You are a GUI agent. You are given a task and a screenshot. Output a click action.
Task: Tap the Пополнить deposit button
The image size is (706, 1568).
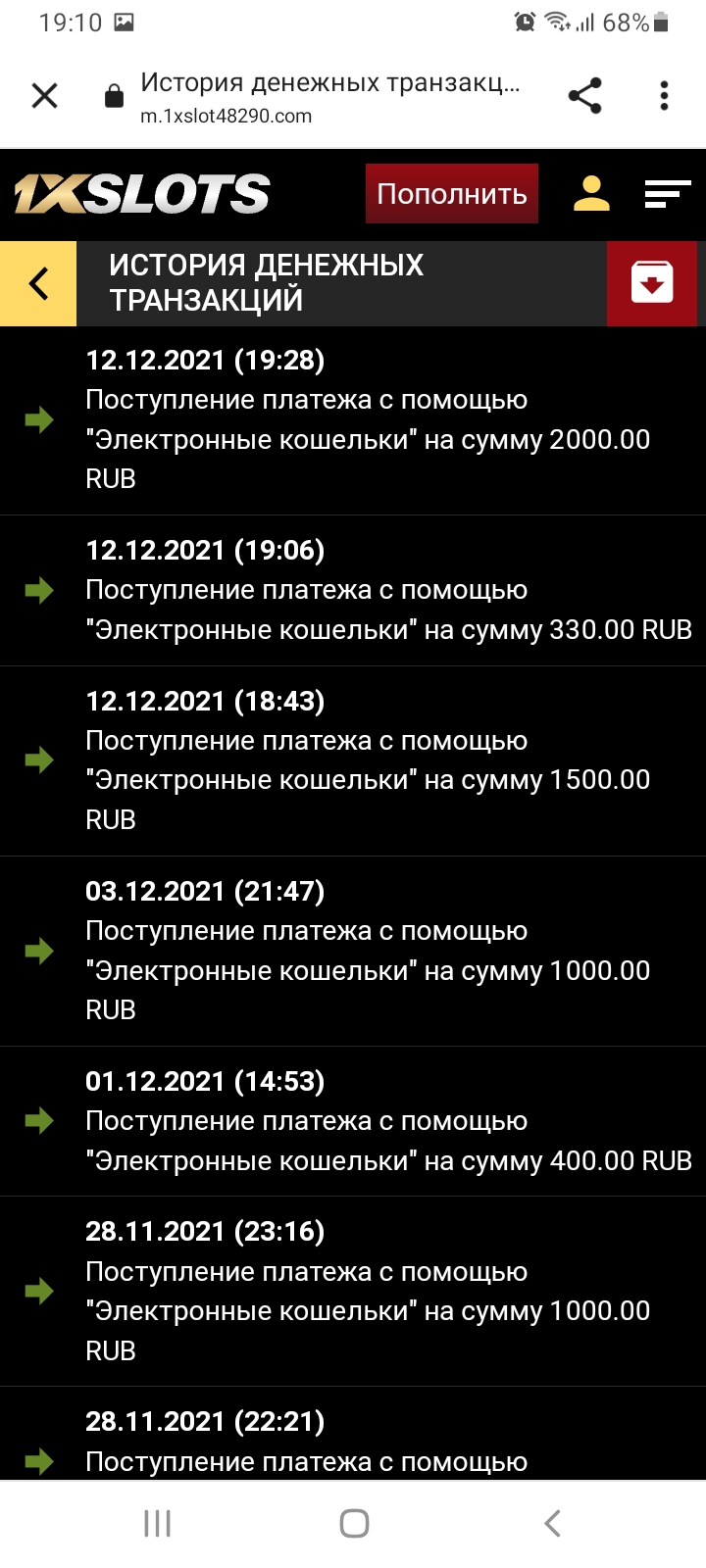pos(452,194)
